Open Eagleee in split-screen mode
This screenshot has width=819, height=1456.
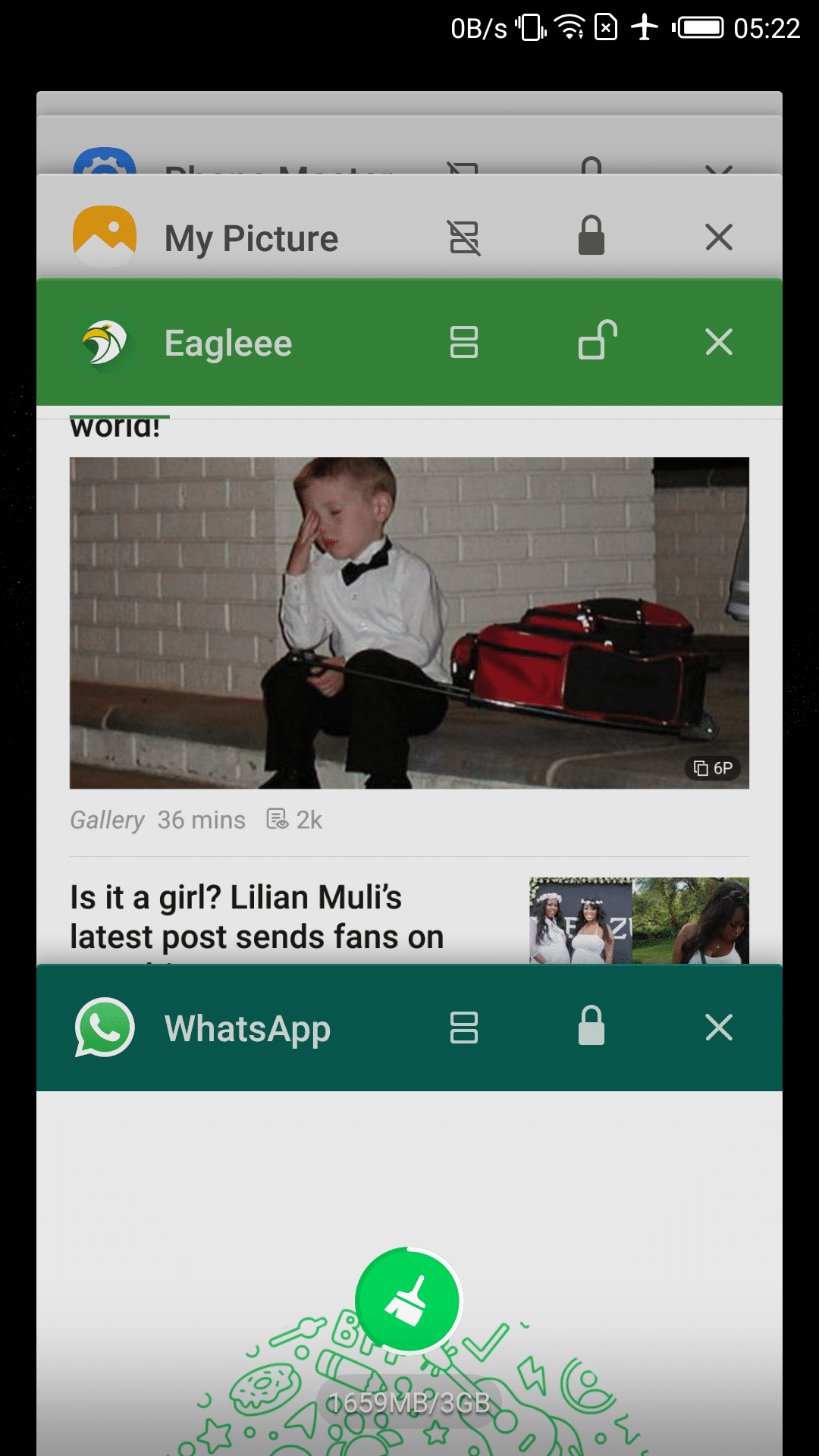click(464, 342)
